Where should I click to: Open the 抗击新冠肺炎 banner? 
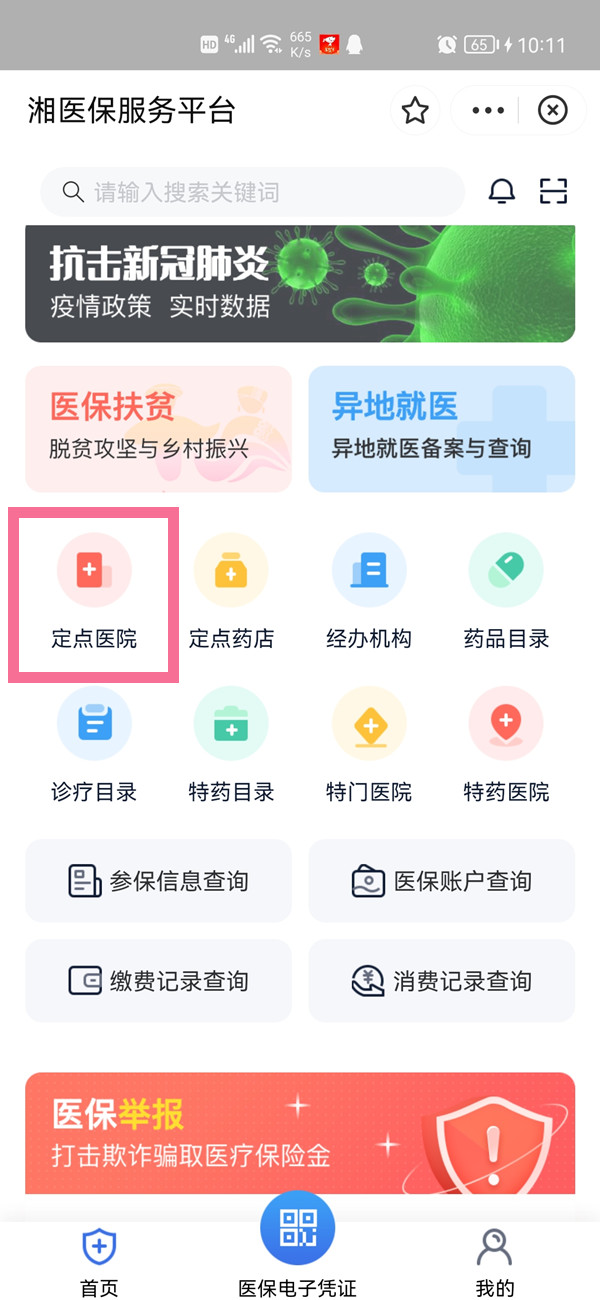pos(300,284)
